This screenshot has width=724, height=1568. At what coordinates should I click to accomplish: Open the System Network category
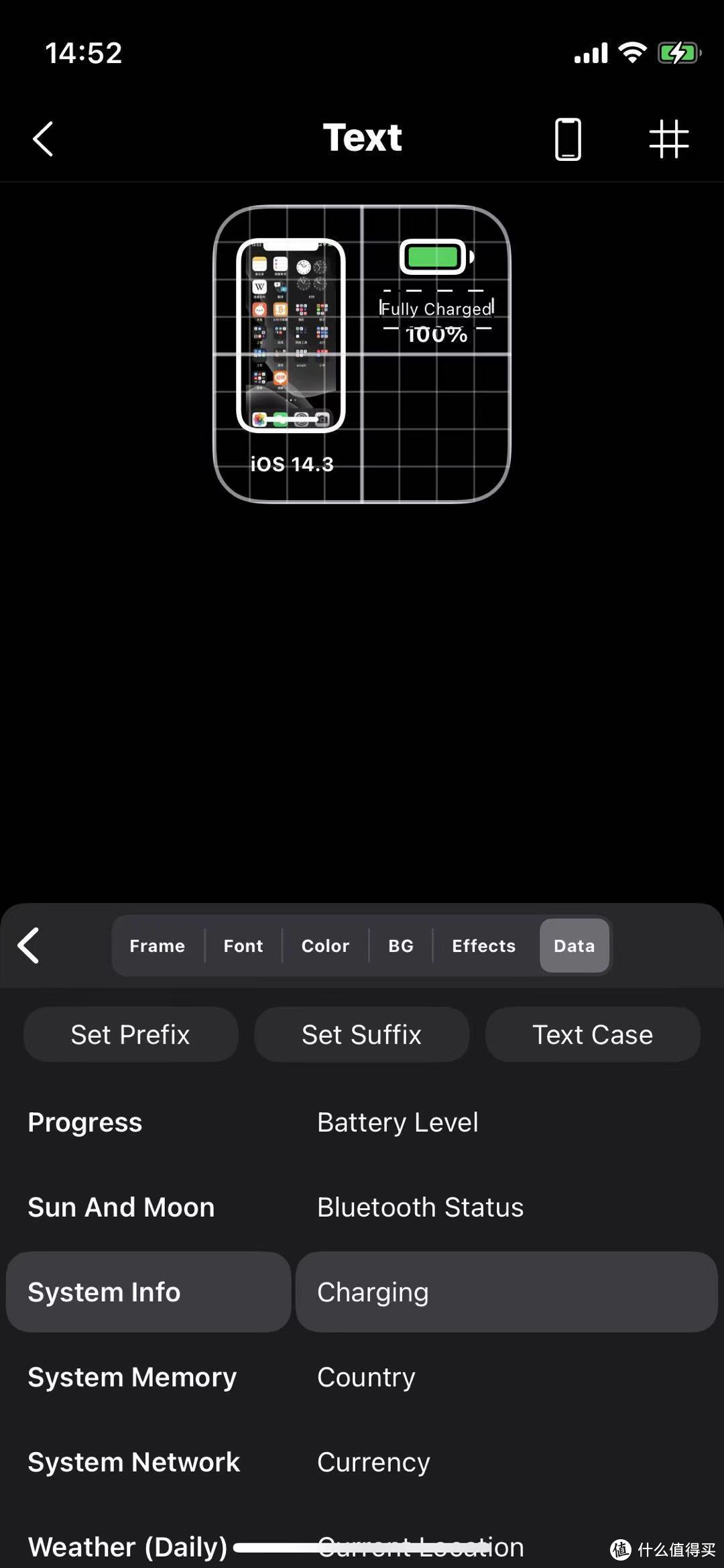(133, 1462)
